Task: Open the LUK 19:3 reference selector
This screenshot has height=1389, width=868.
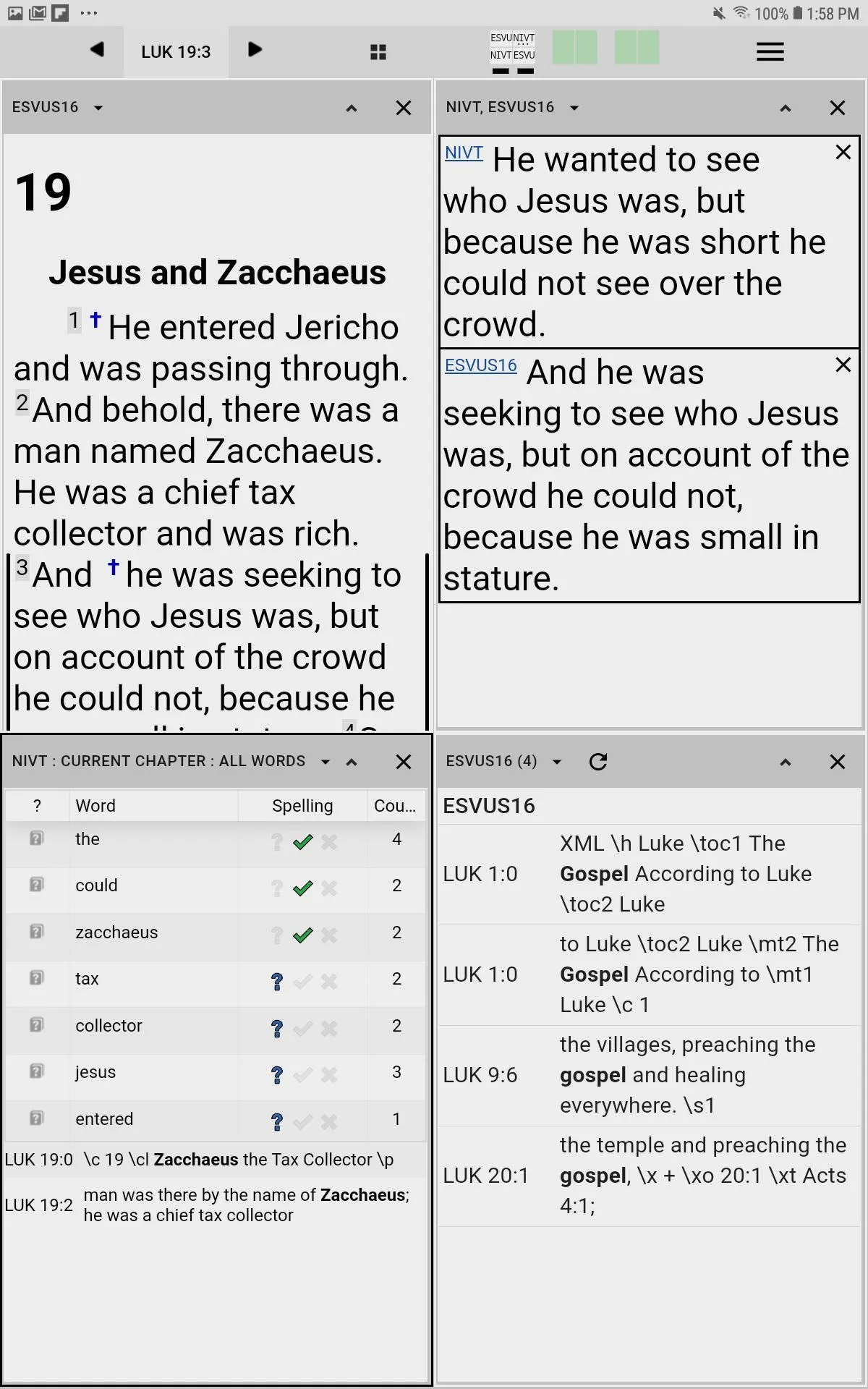Action: pos(176,52)
